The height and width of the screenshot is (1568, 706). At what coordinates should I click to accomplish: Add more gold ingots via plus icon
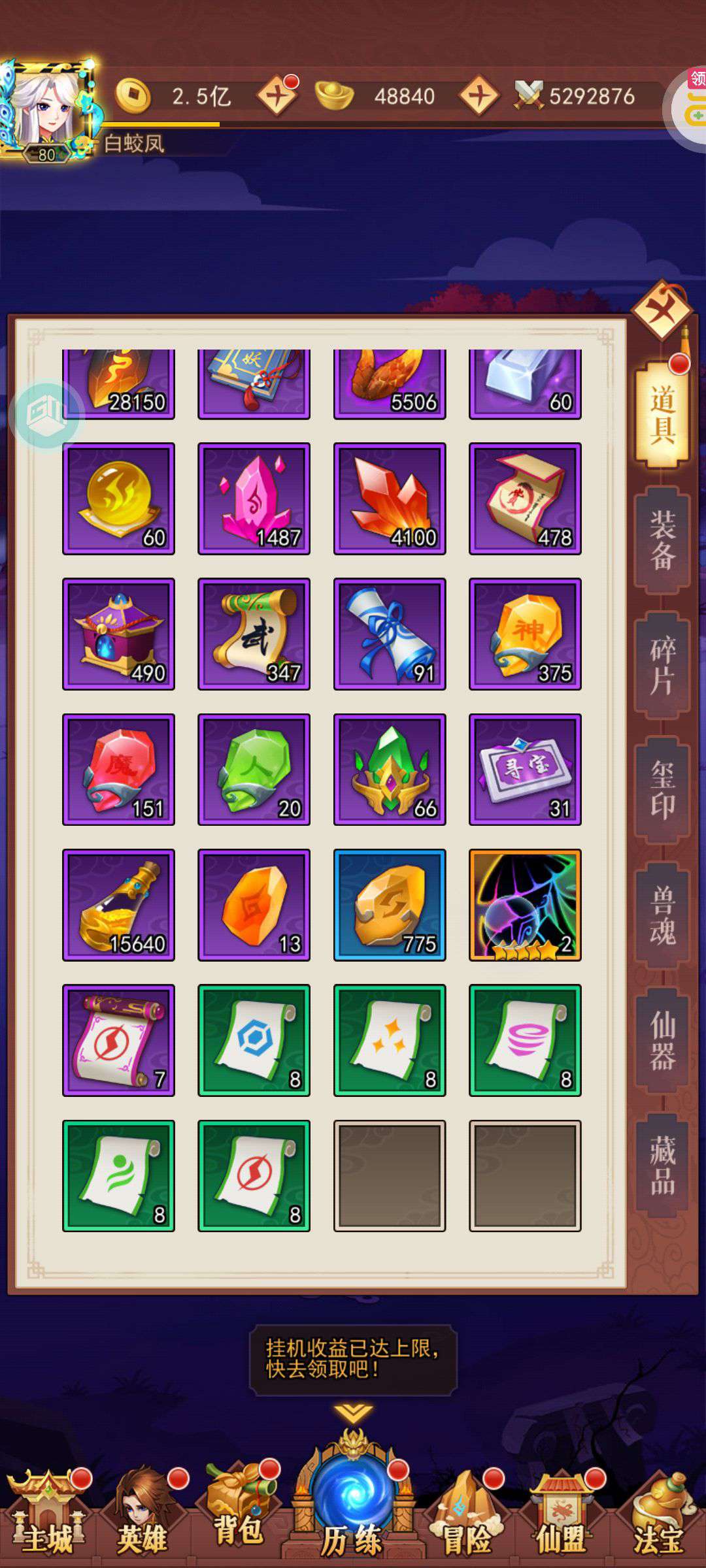[x=479, y=96]
